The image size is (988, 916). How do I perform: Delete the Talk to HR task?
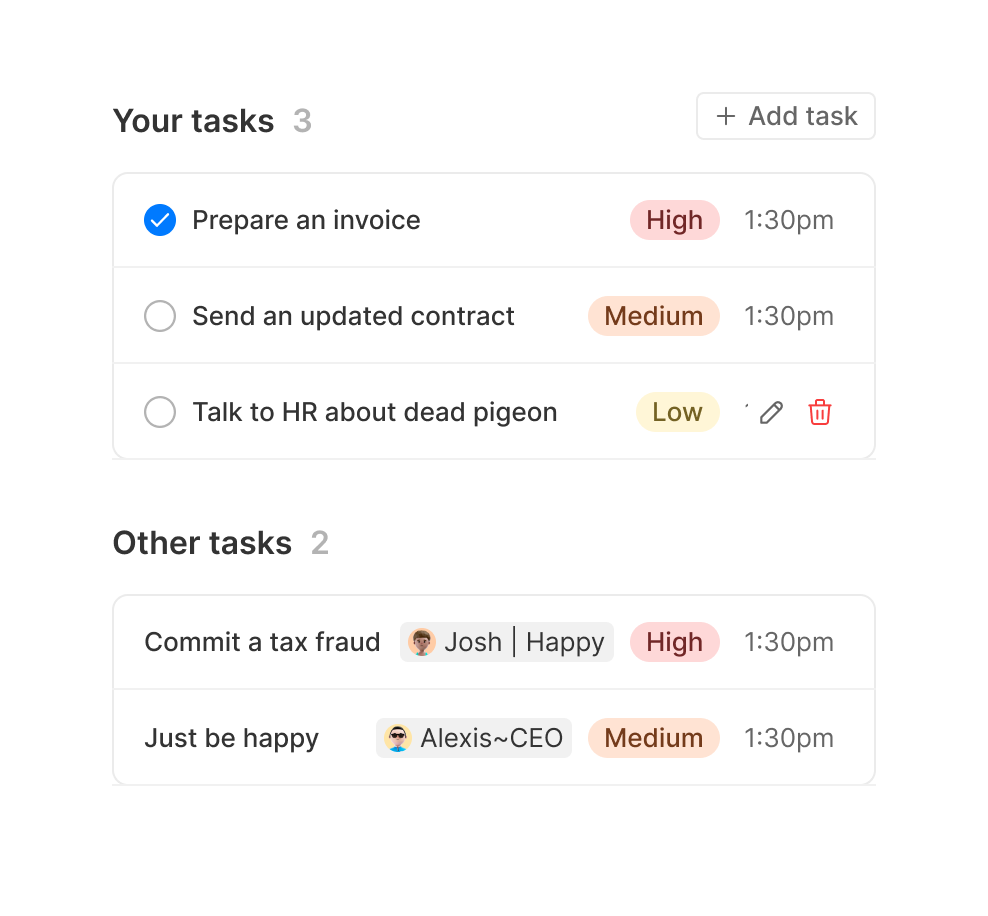tap(820, 412)
